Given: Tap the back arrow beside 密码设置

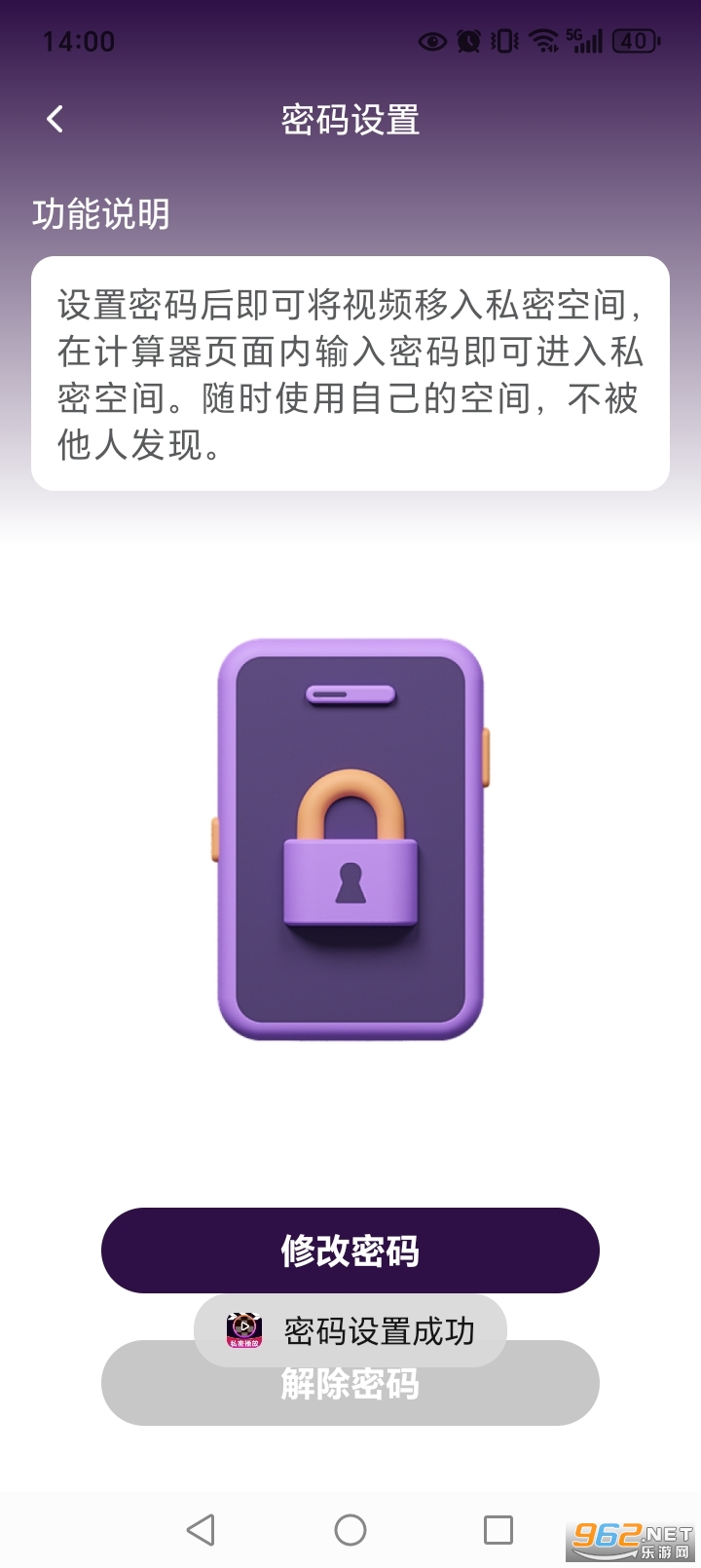Looking at the screenshot, I should pos(54,118).
